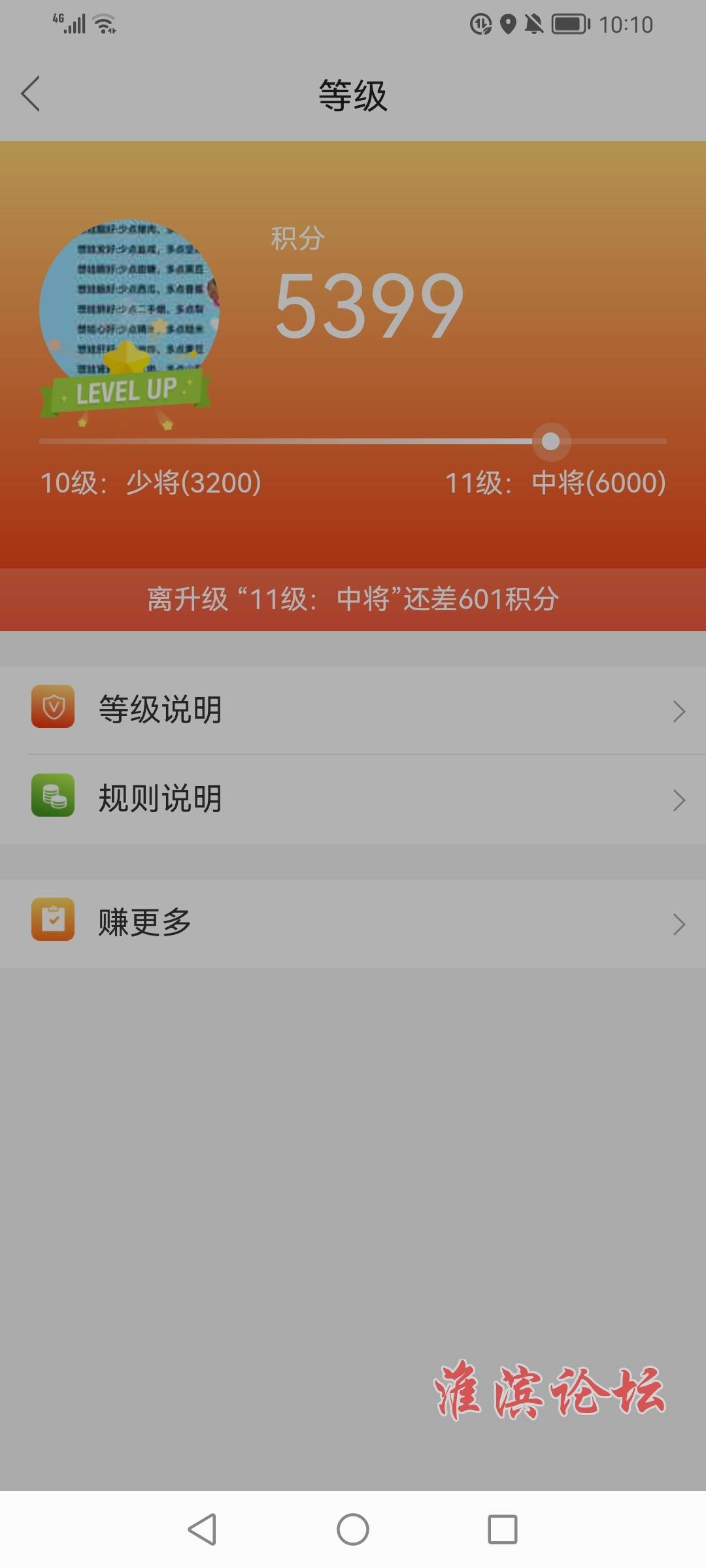Open the 规则说明 row
Screen dimensions: 706x1568
(353, 799)
